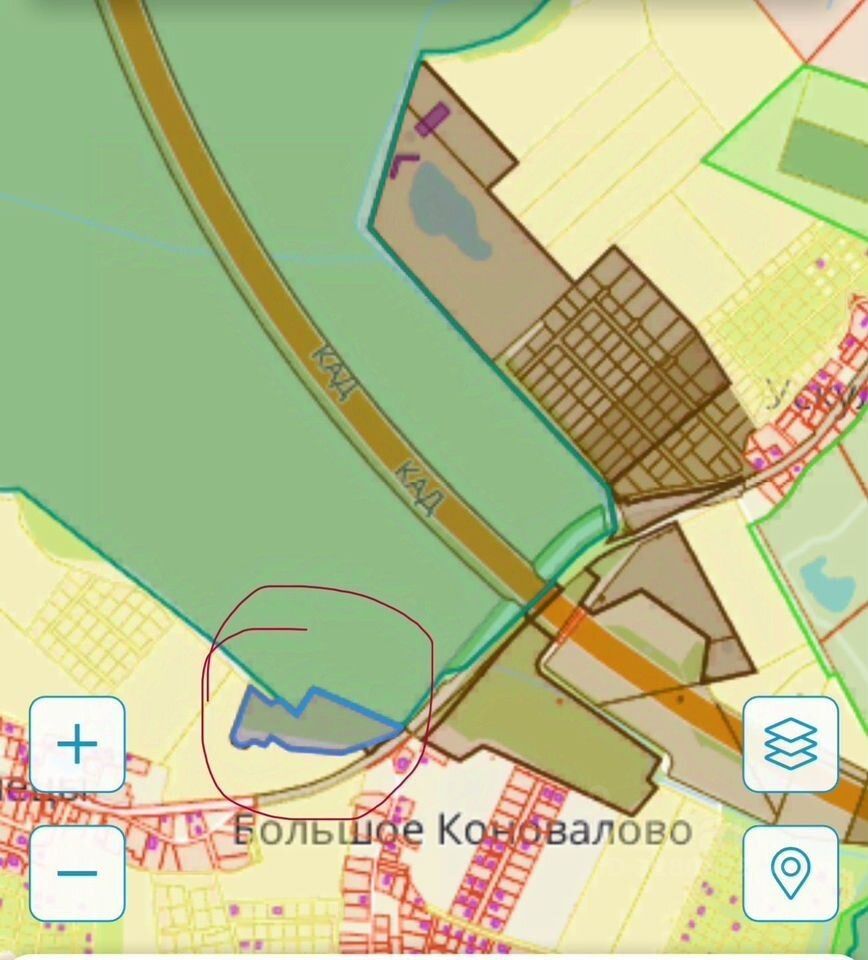Open the map layers selector

[x=790, y=744]
